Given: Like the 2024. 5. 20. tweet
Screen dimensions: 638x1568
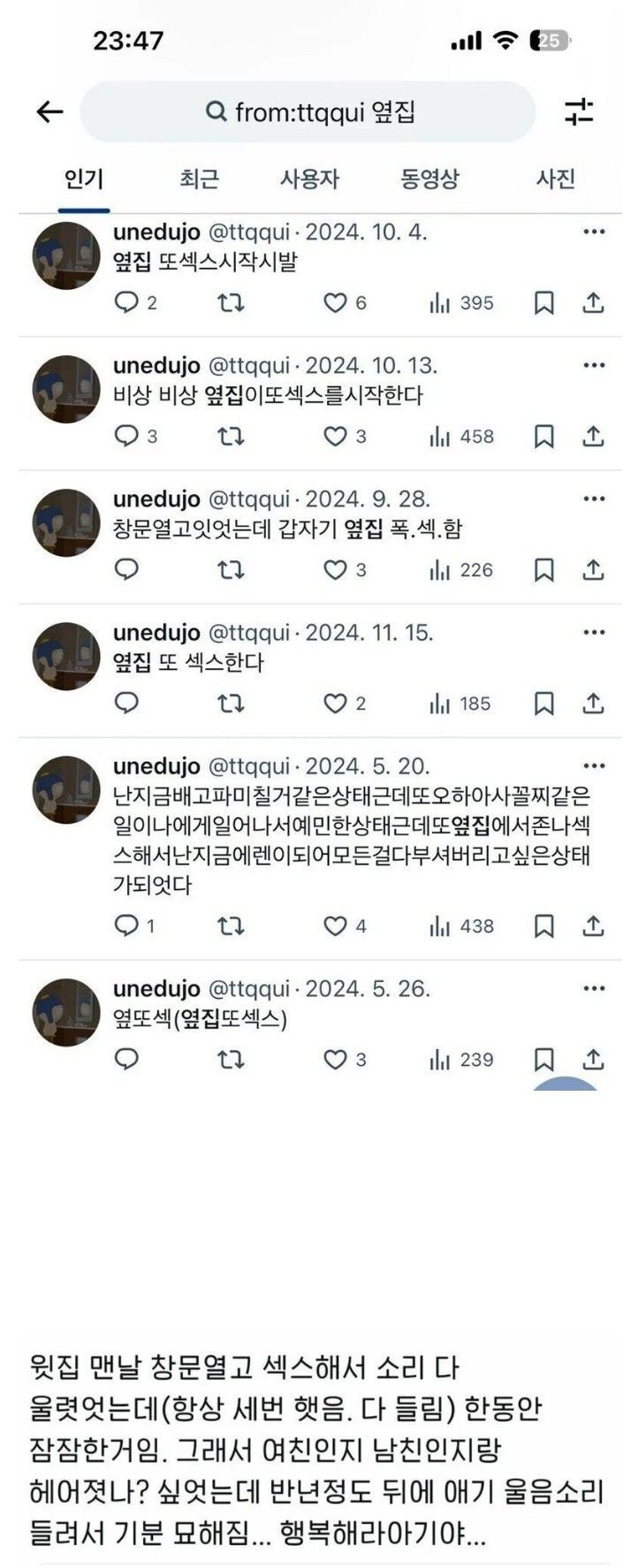Looking at the screenshot, I should pos(335,926).
